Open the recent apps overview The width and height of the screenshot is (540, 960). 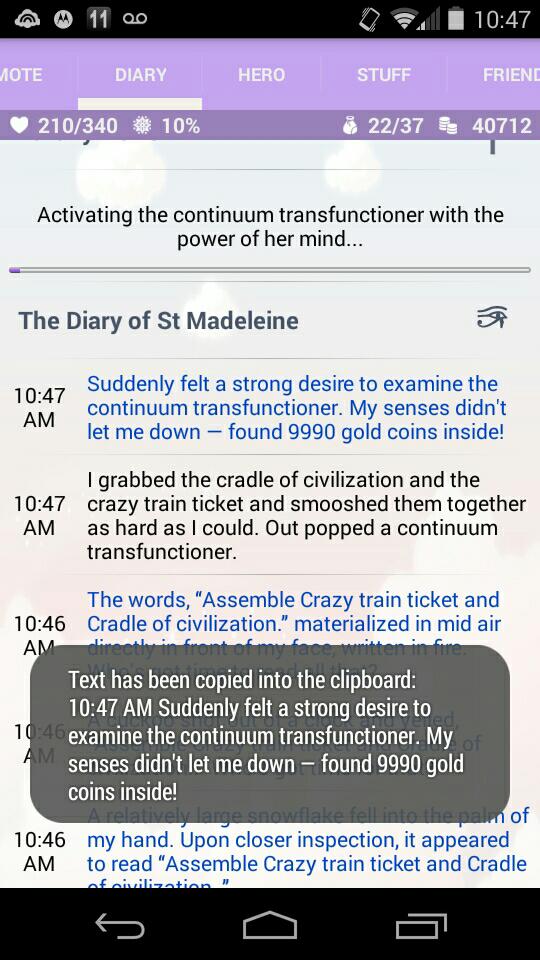421,925
